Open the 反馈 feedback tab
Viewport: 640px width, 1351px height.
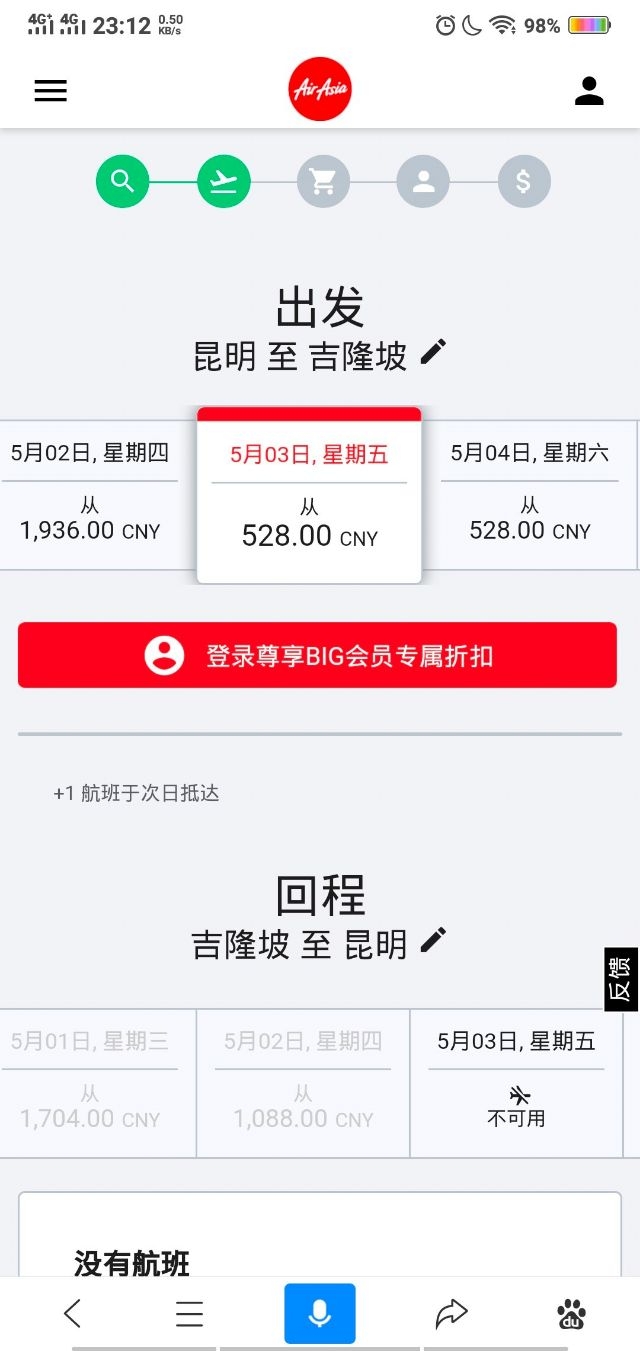[621, 979]
